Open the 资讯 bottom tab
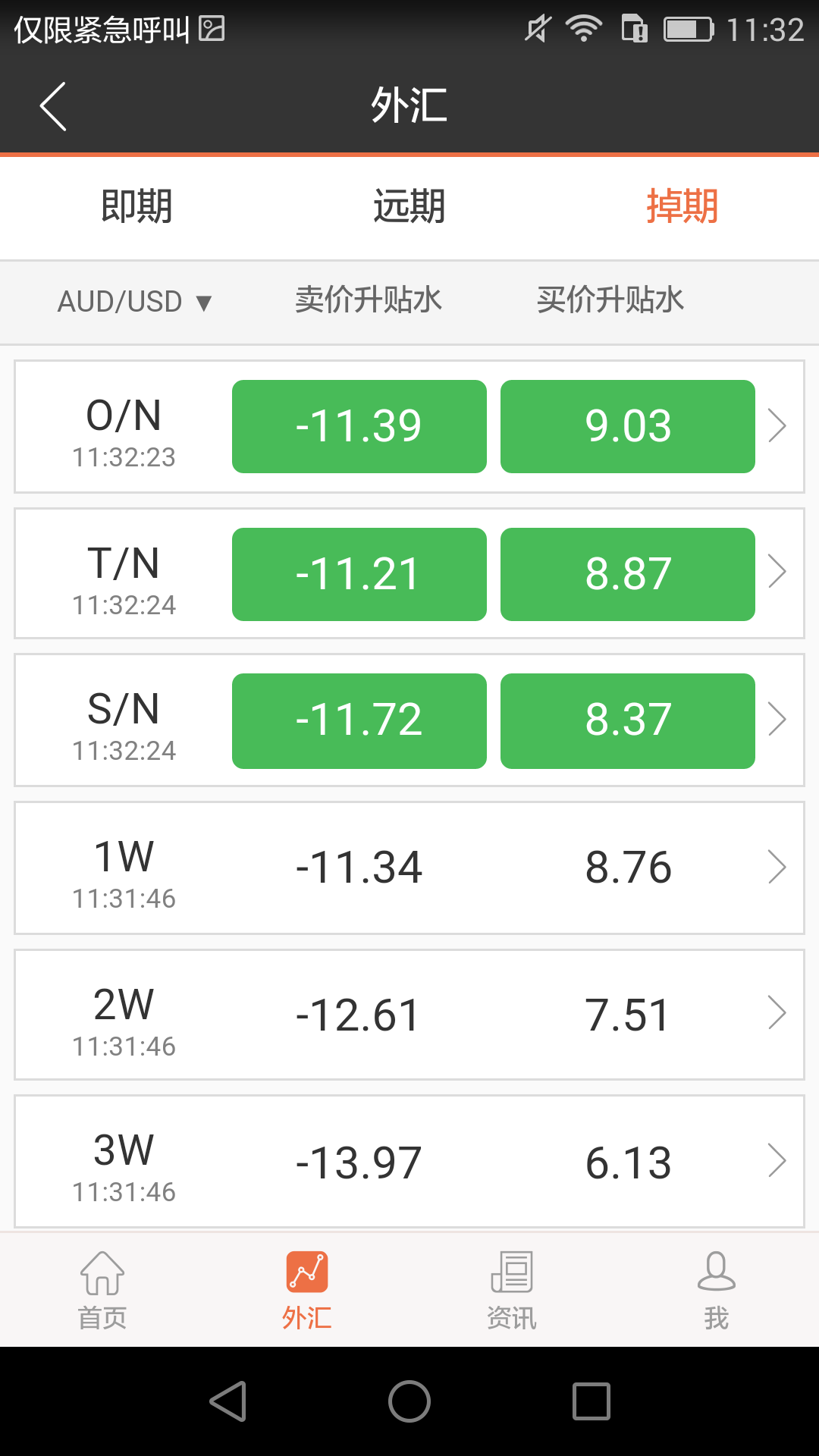The width and height of the screenshot is (819, 1456). pyautogui.click(x=512, y=1291)
